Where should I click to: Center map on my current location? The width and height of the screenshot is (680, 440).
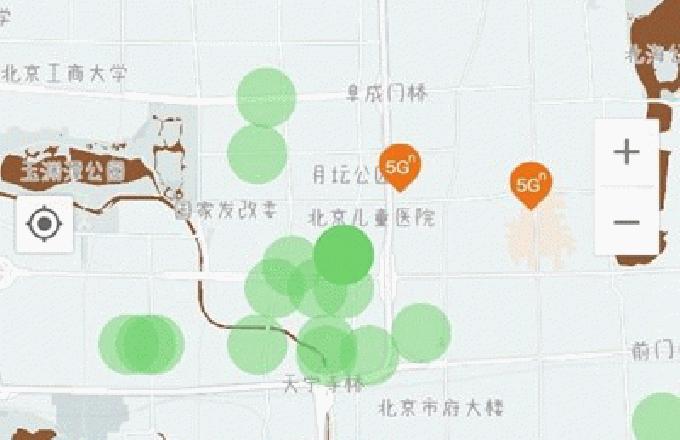click(44, 225)
